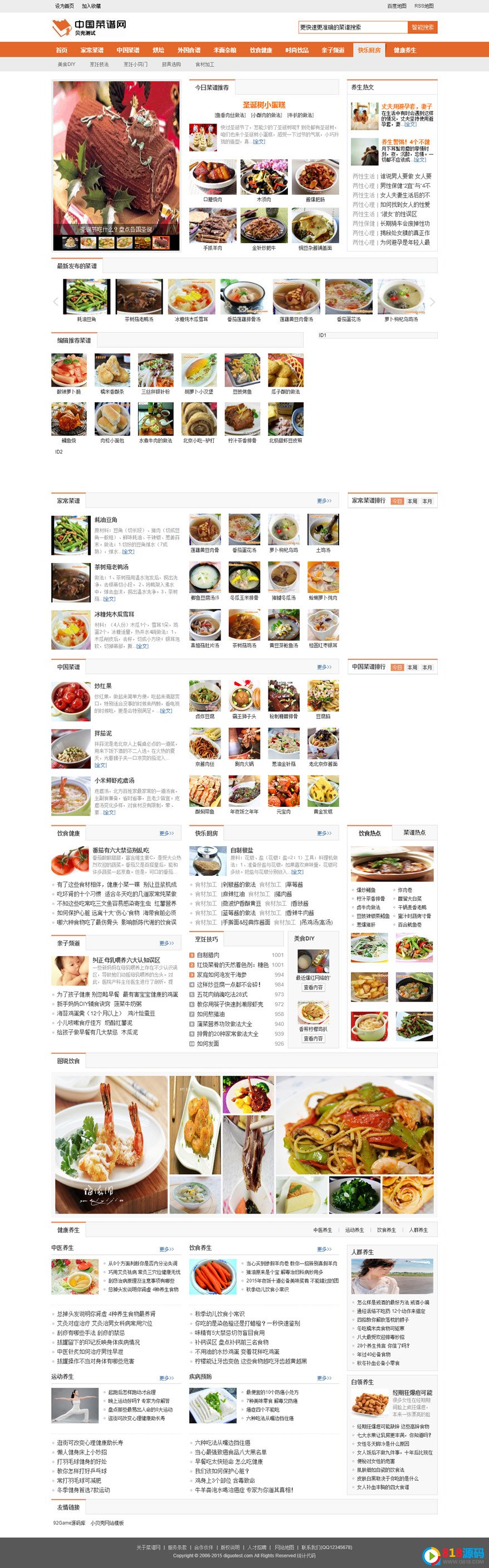Screen dimensions: 489x1568
Task: Switch to the 菜谱热点 tab
Action: (414, 833)
